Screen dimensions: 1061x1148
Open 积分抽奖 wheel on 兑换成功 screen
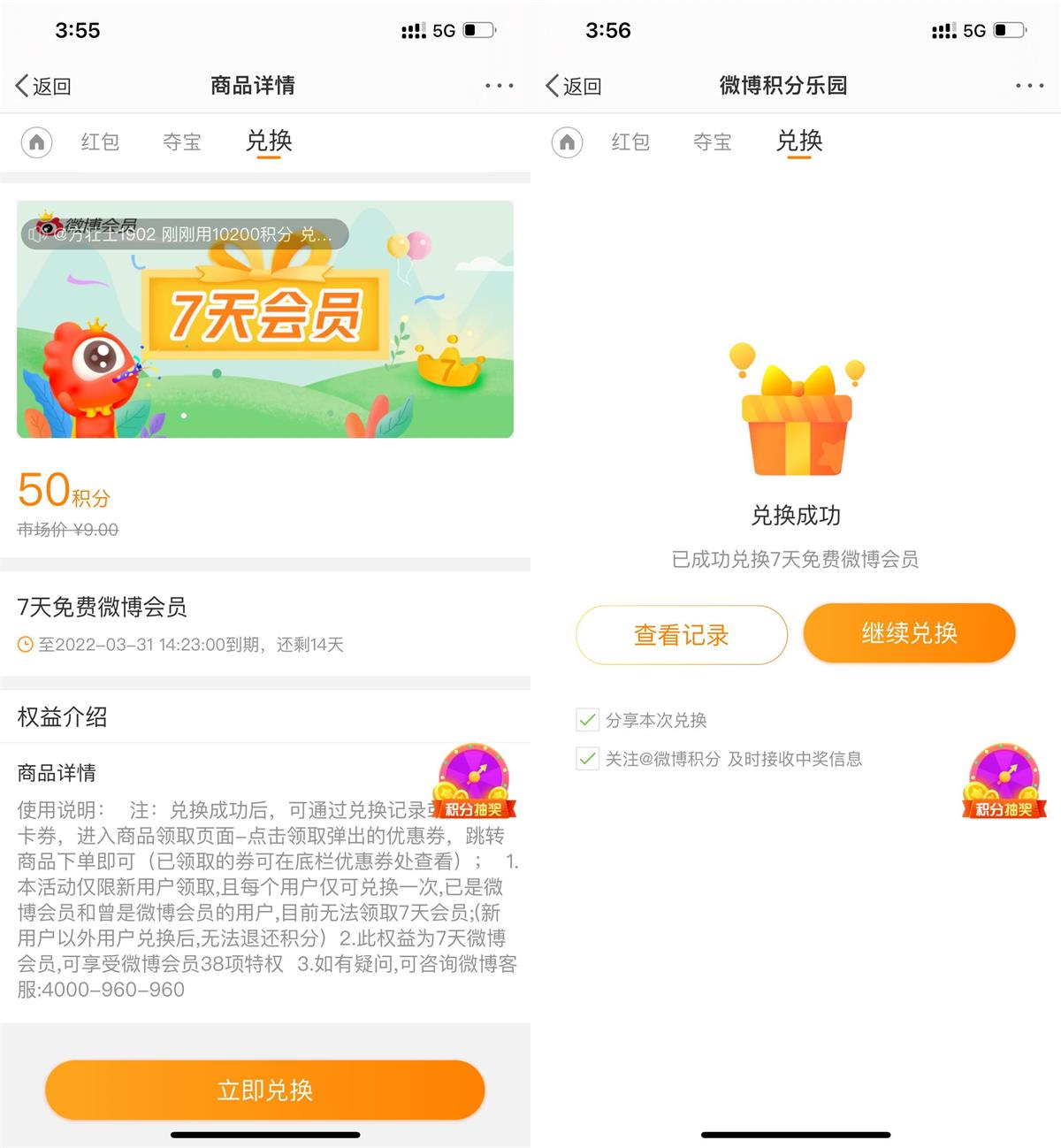coord(1004,782)
